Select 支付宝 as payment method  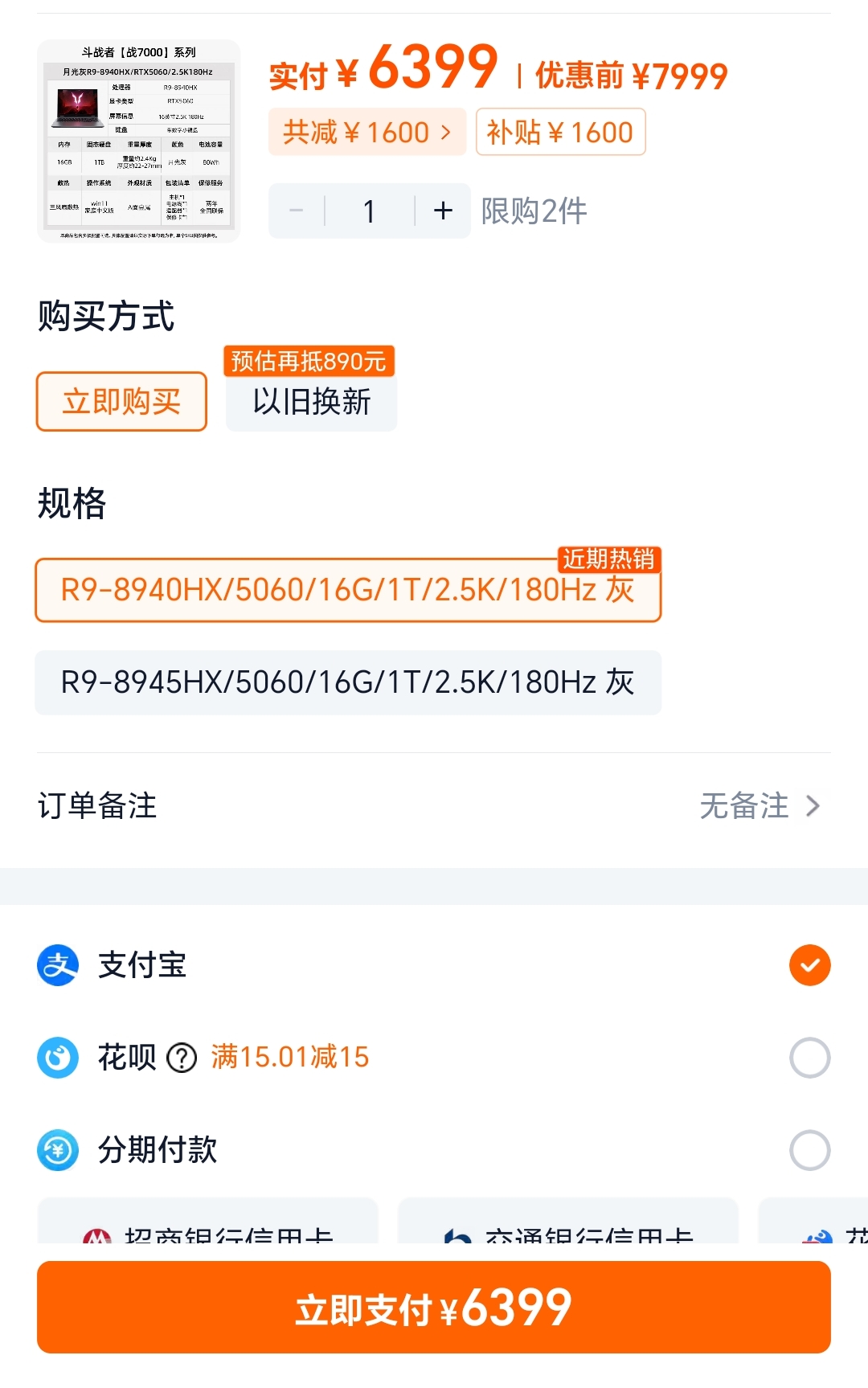tap(809, 965)
